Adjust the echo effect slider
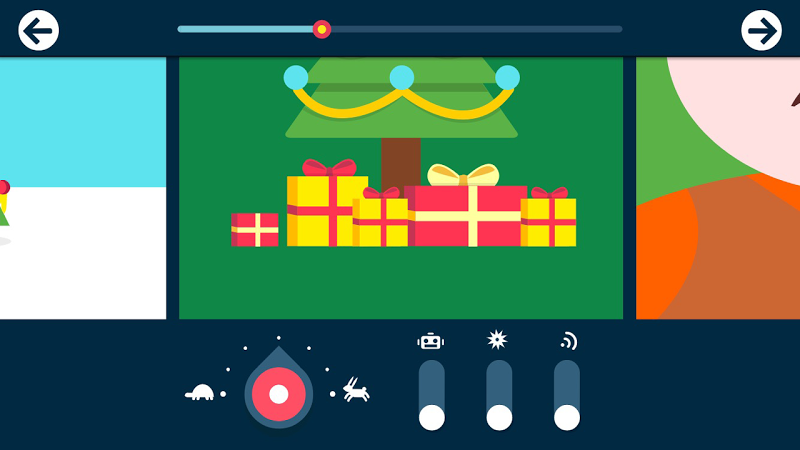Screen dimensions: 800x450 coord(567,394)
